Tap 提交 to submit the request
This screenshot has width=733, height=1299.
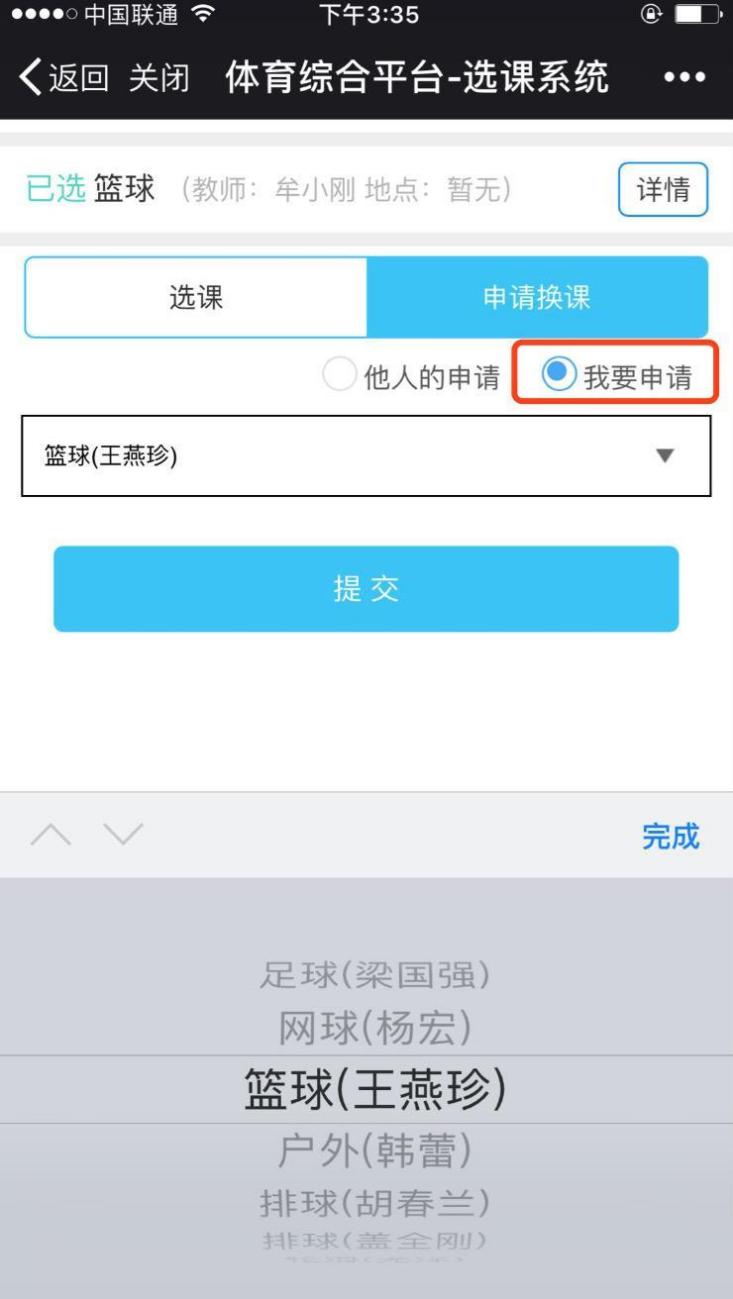[x=366, y=589]
